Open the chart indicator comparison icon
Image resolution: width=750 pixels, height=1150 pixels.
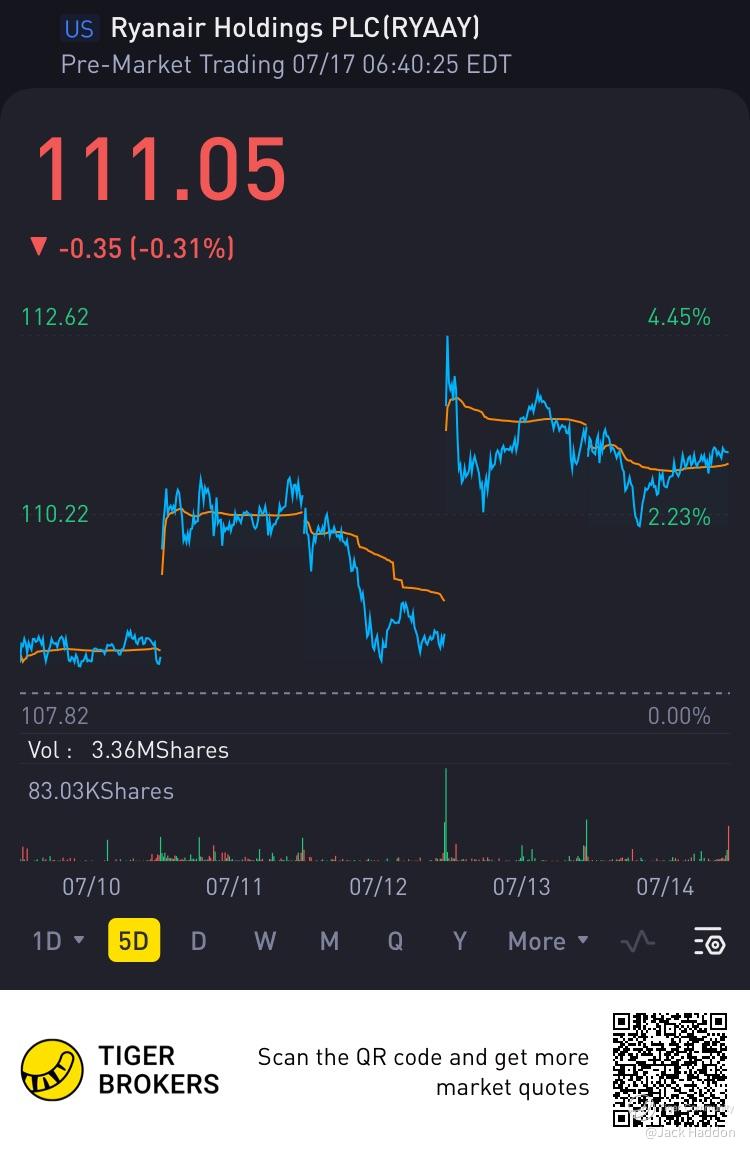(638, 941)
